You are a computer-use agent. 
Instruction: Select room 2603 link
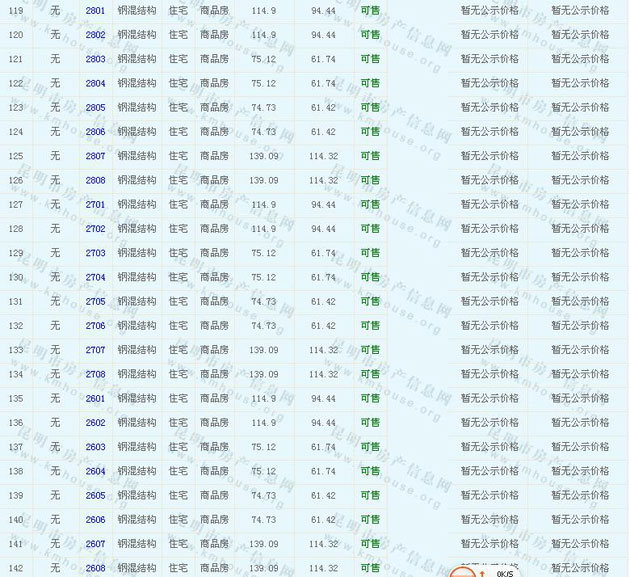point(95,447)
